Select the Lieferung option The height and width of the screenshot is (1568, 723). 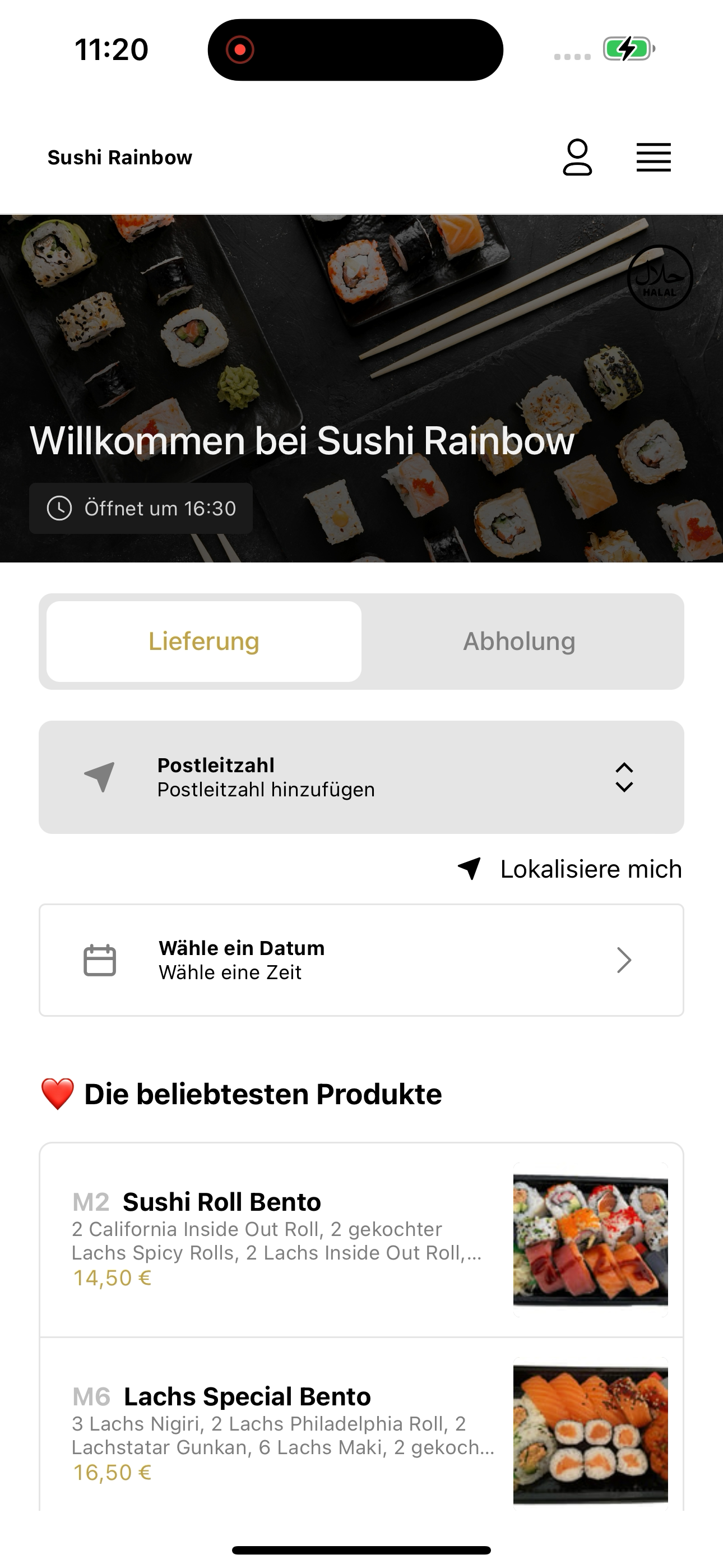coord(204,641)
